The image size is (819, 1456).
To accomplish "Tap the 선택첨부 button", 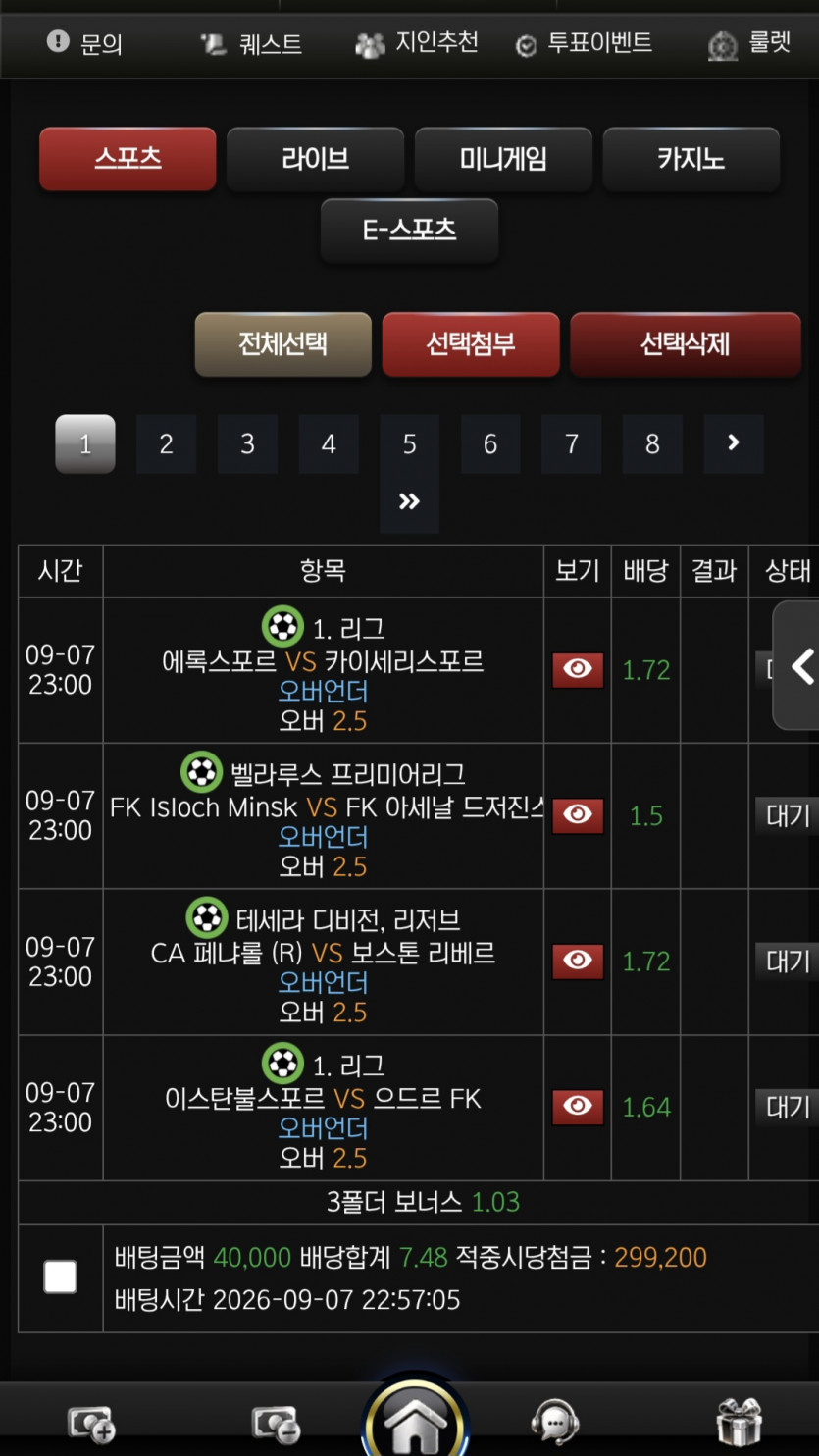I will click(471, 344).
